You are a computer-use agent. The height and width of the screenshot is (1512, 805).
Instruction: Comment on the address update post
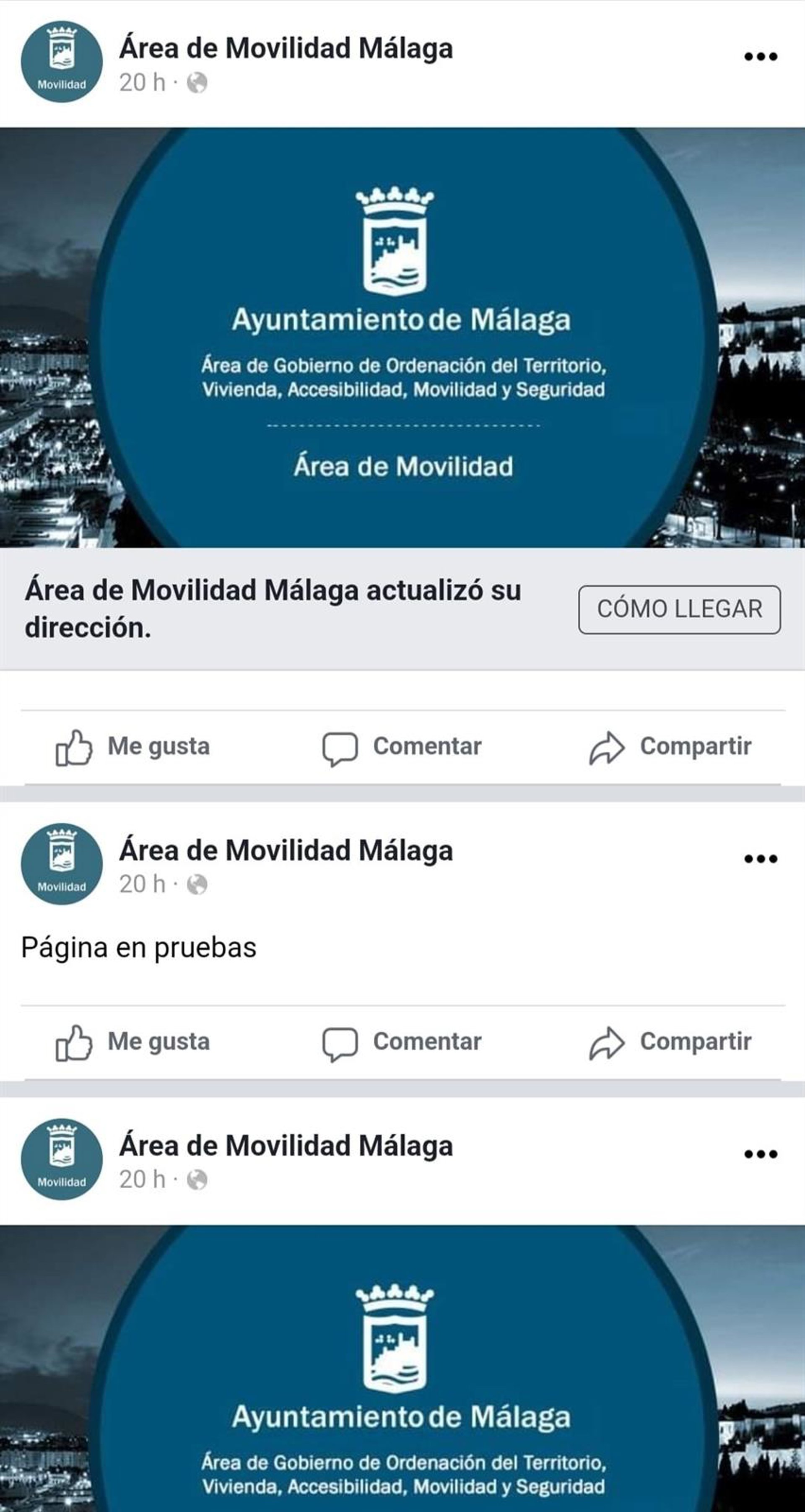[x=402, y=747]
